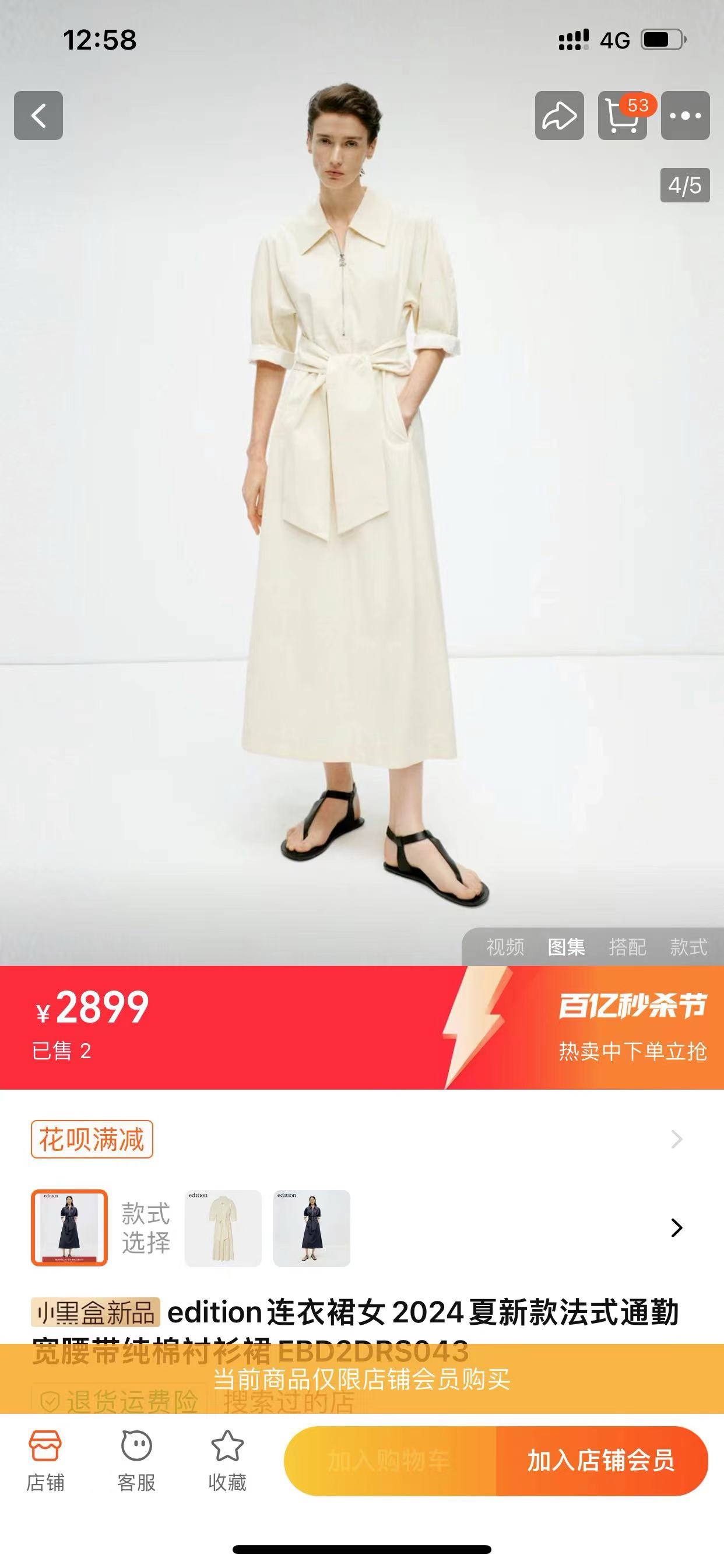Image resolution: width=724 pixels, height=1568 pixels.
Task: Tap the 加入购物车 button
Action: click(389, 1461)
